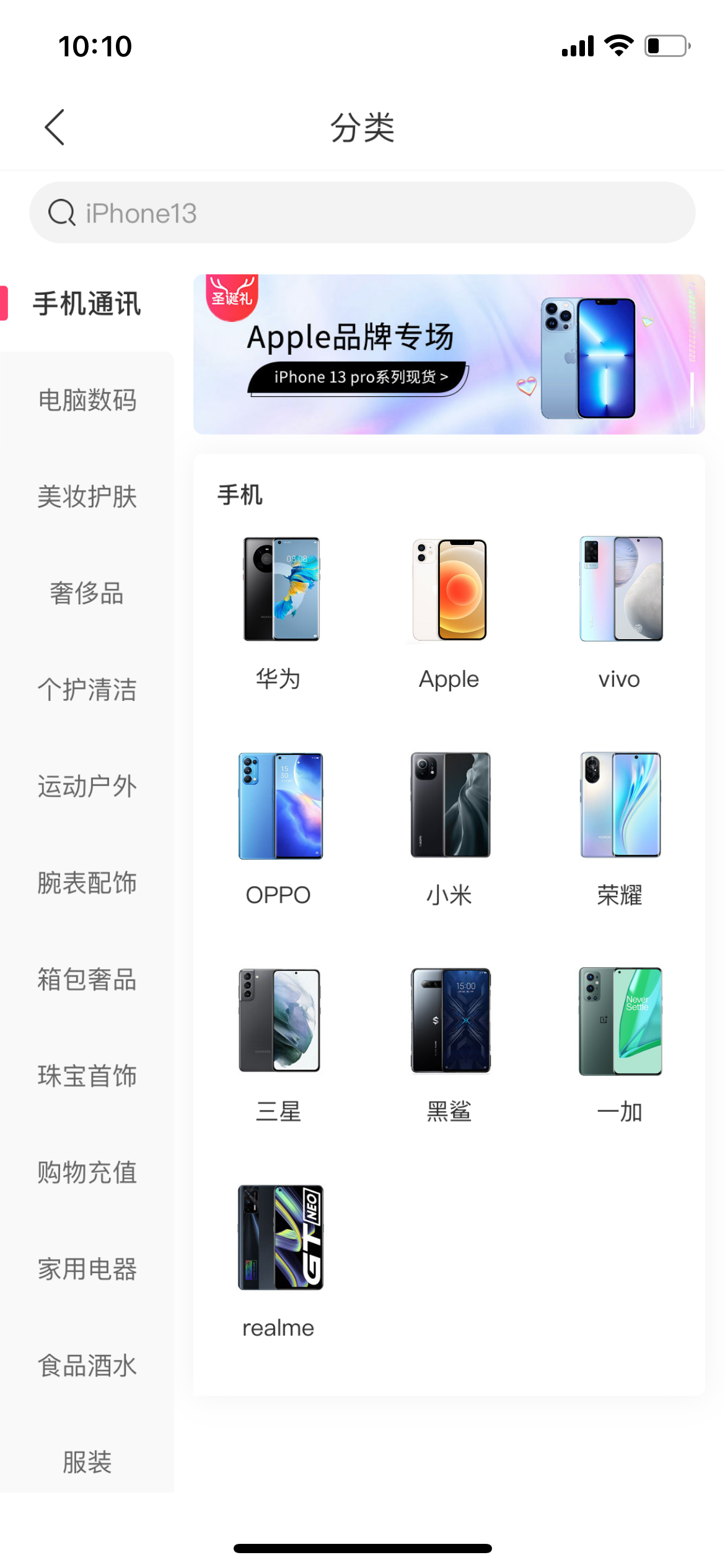Viewport: 725px width, 1568px height.
Task: Tap the magnifier icon in the search bar
Action: point(60,212)
